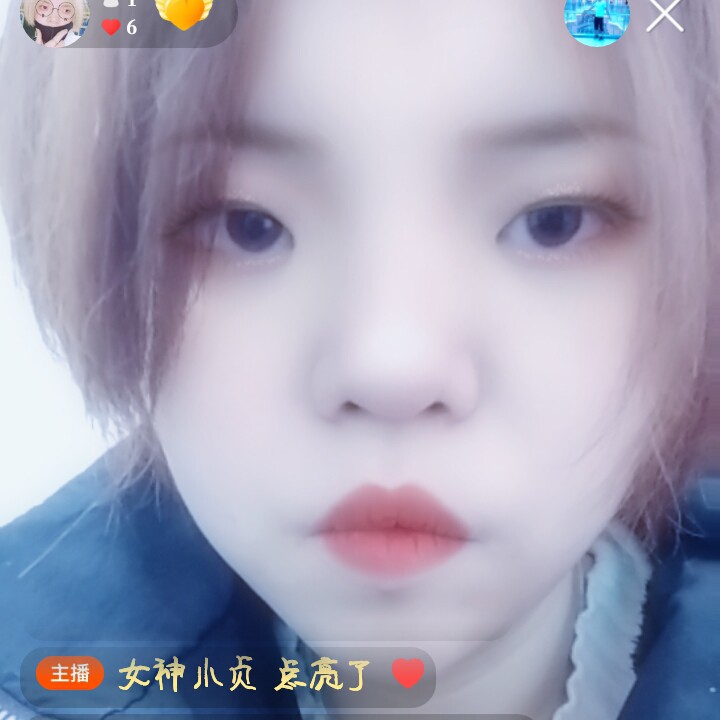Open the streamer's avatar at top left
This screenshot has height=720, width=720.
coord(55,20)
